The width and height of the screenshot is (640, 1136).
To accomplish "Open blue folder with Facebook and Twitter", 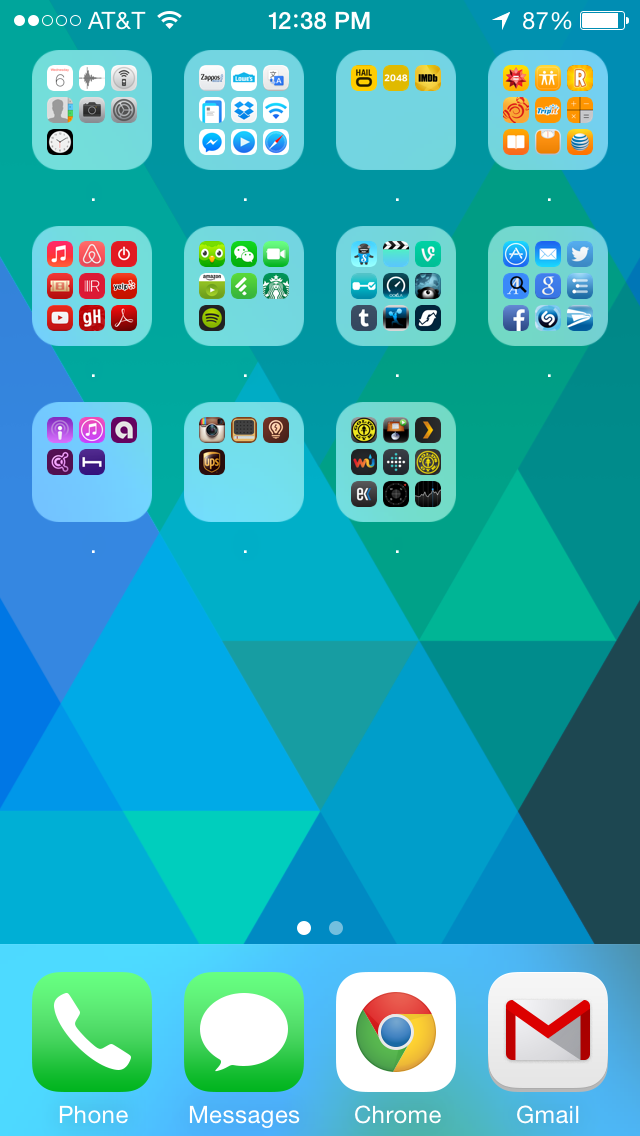I will 548,286.
